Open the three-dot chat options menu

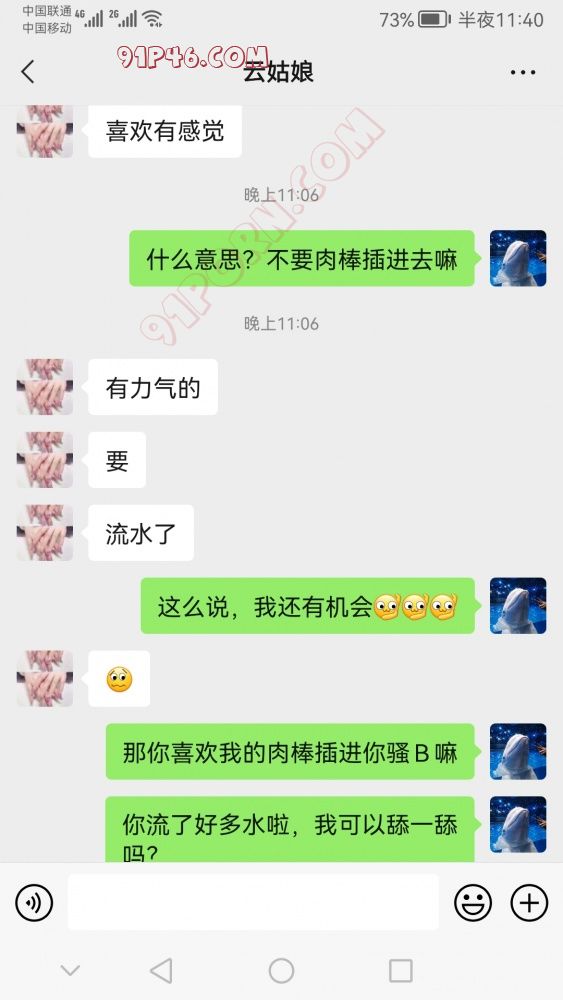523,72
